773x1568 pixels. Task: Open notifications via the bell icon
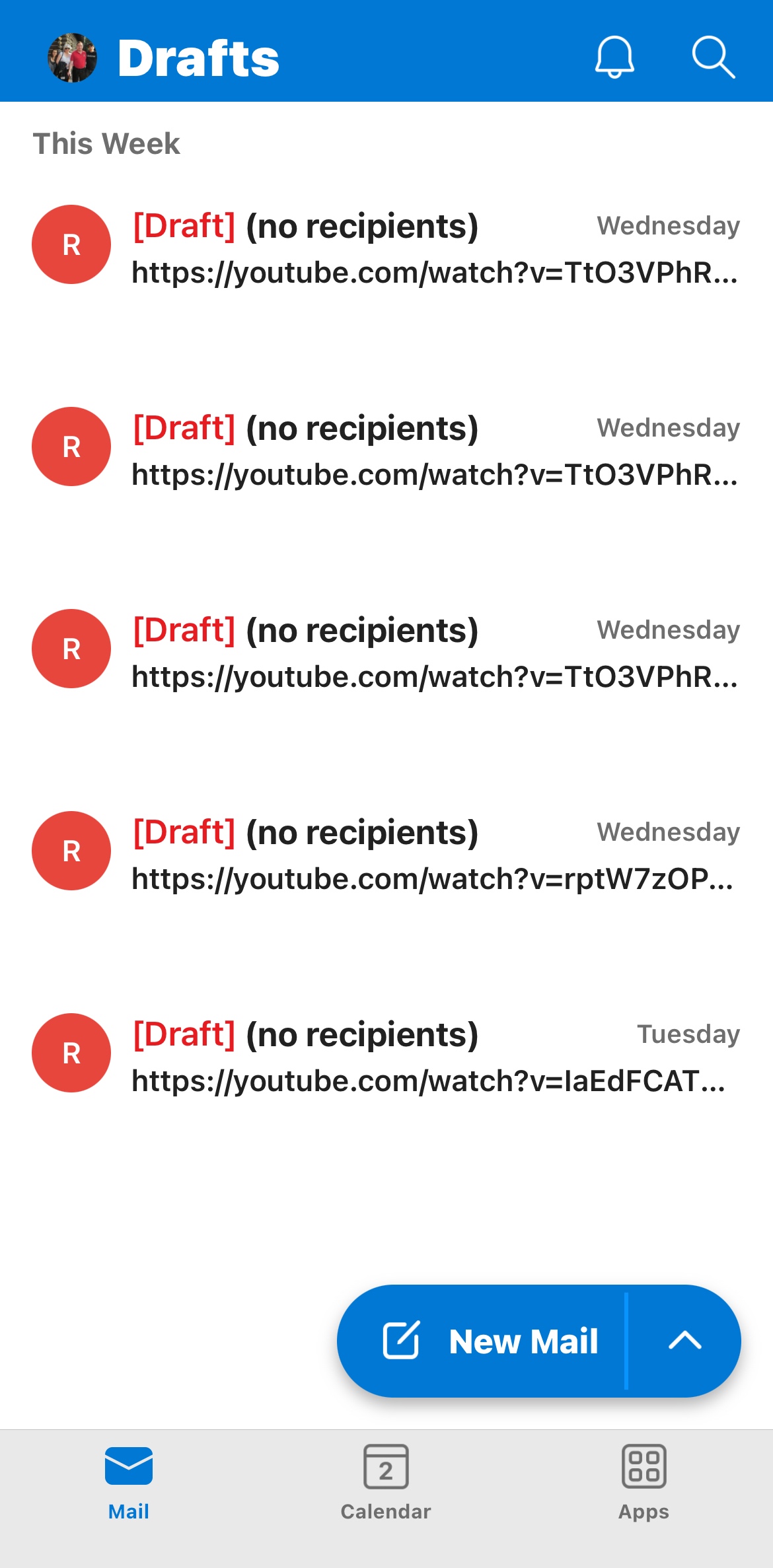614,57
